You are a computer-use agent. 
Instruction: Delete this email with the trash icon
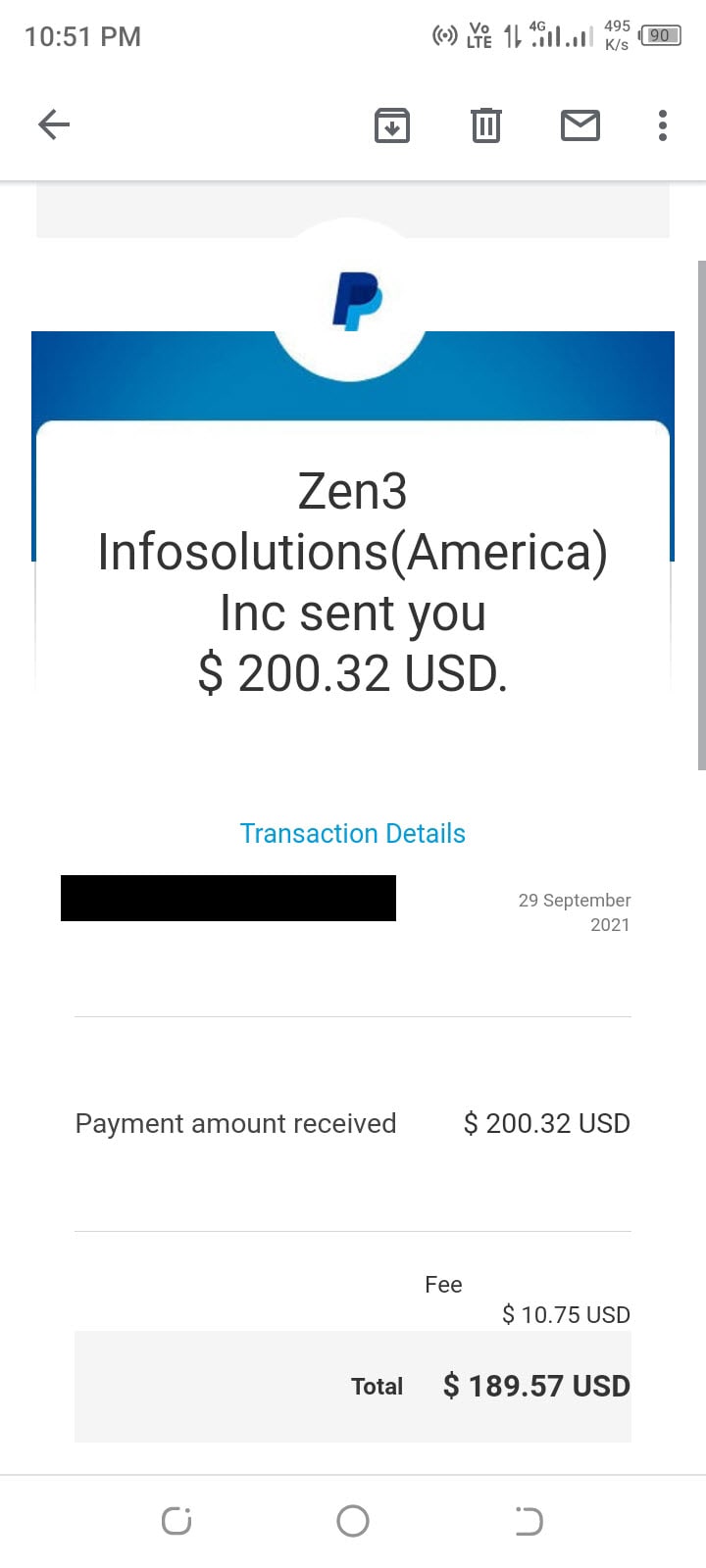(486, 125)
